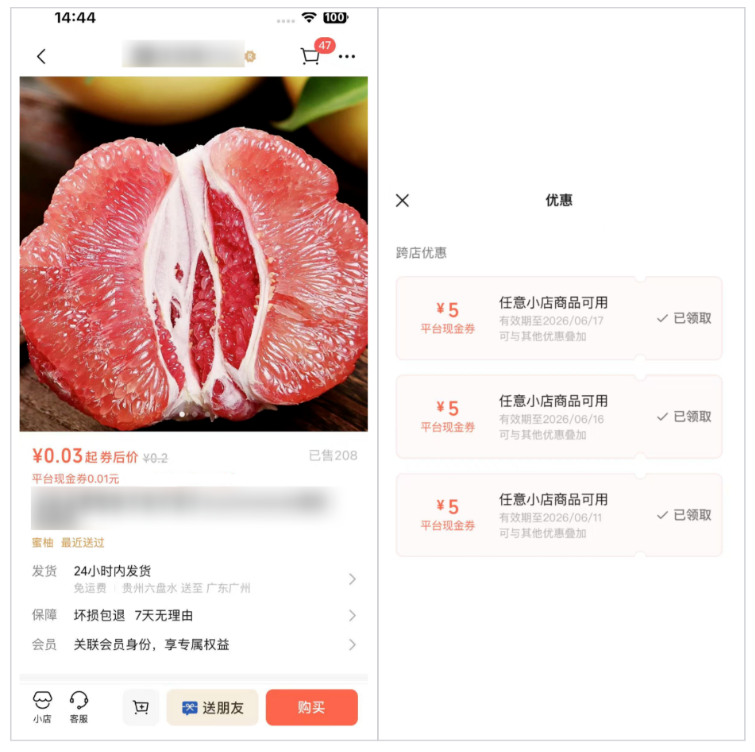755x752 pixels.
Task: Select the ¥5 coupon valid until 2026/06/17
Action: [558, 318]
